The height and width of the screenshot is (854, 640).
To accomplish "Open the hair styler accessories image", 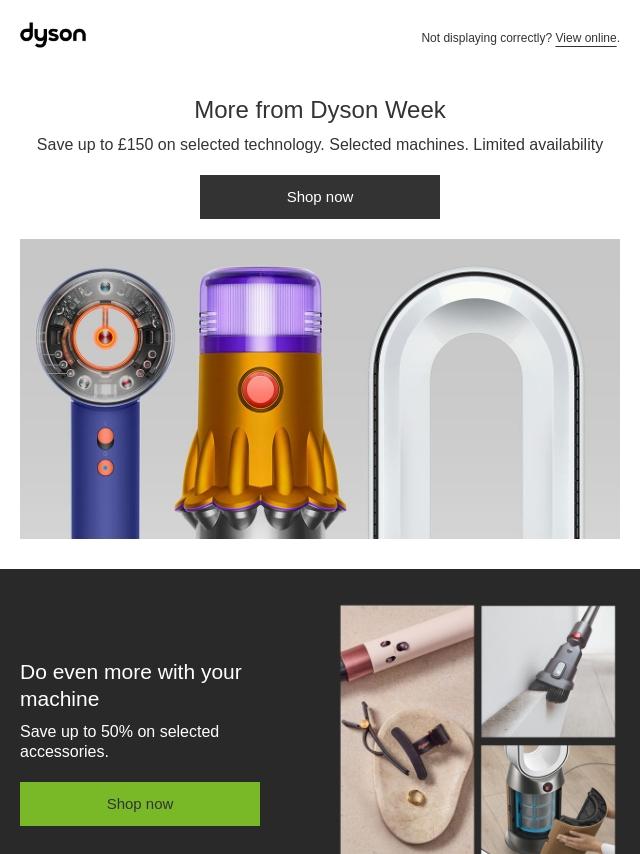I will (x=407, y=730).
